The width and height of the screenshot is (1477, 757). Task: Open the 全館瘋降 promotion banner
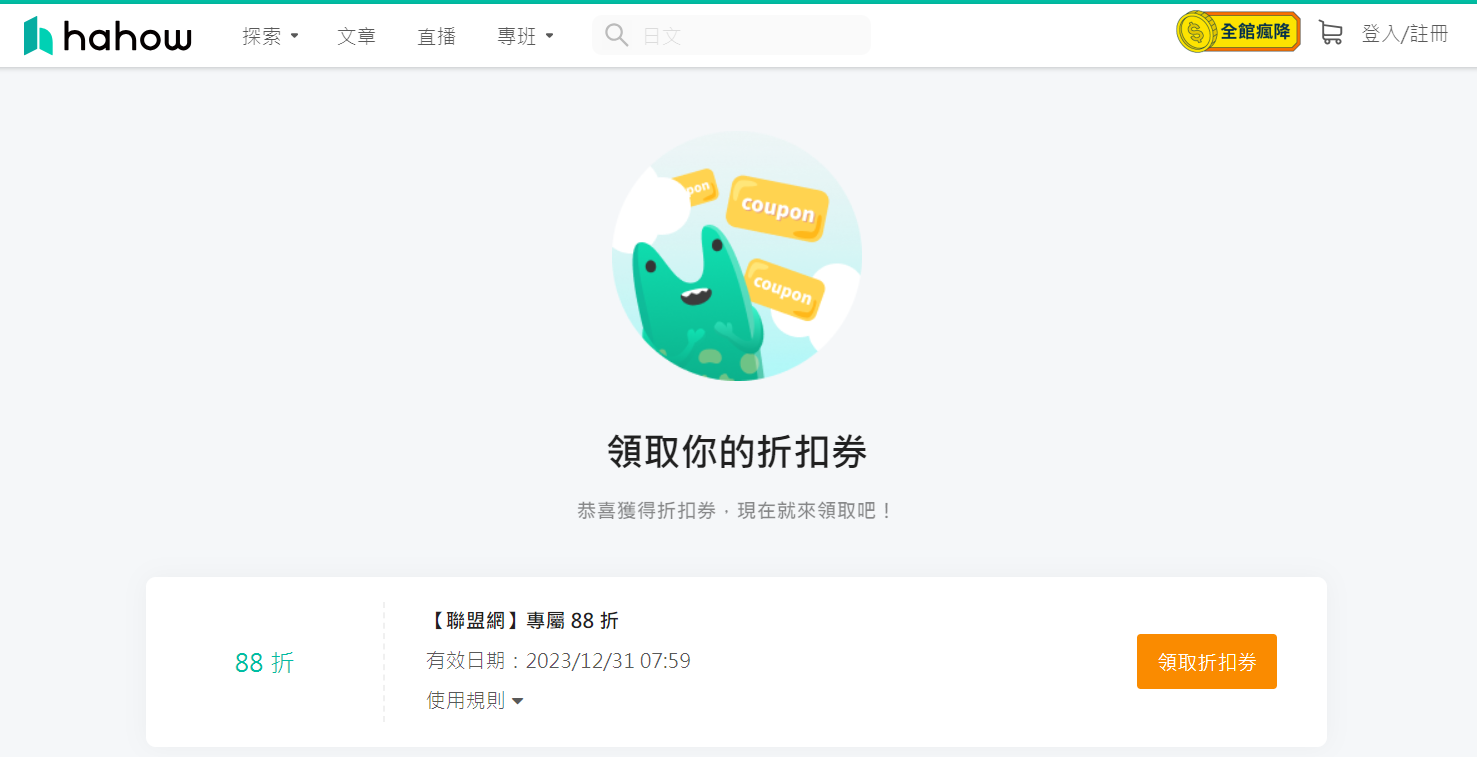point(1238,32)
